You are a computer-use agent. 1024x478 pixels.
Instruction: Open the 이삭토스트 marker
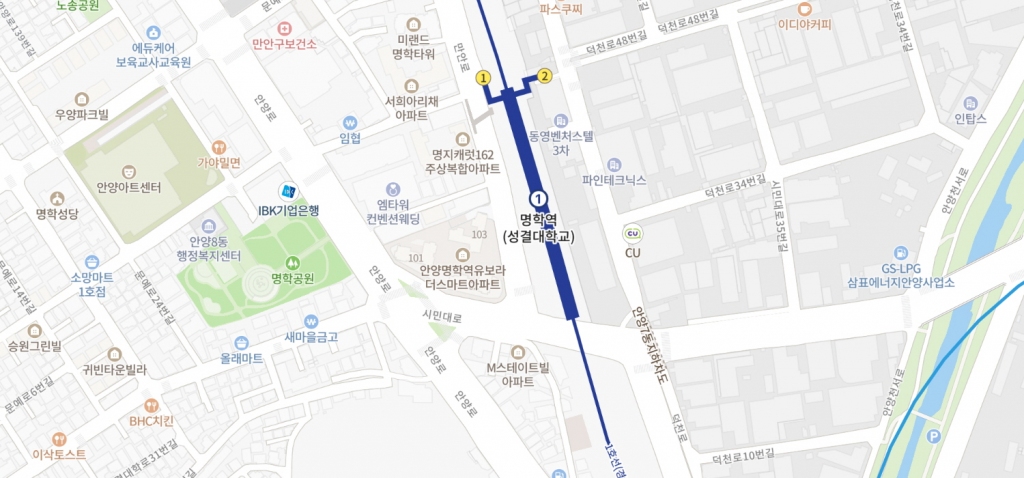tap(59, 438)
